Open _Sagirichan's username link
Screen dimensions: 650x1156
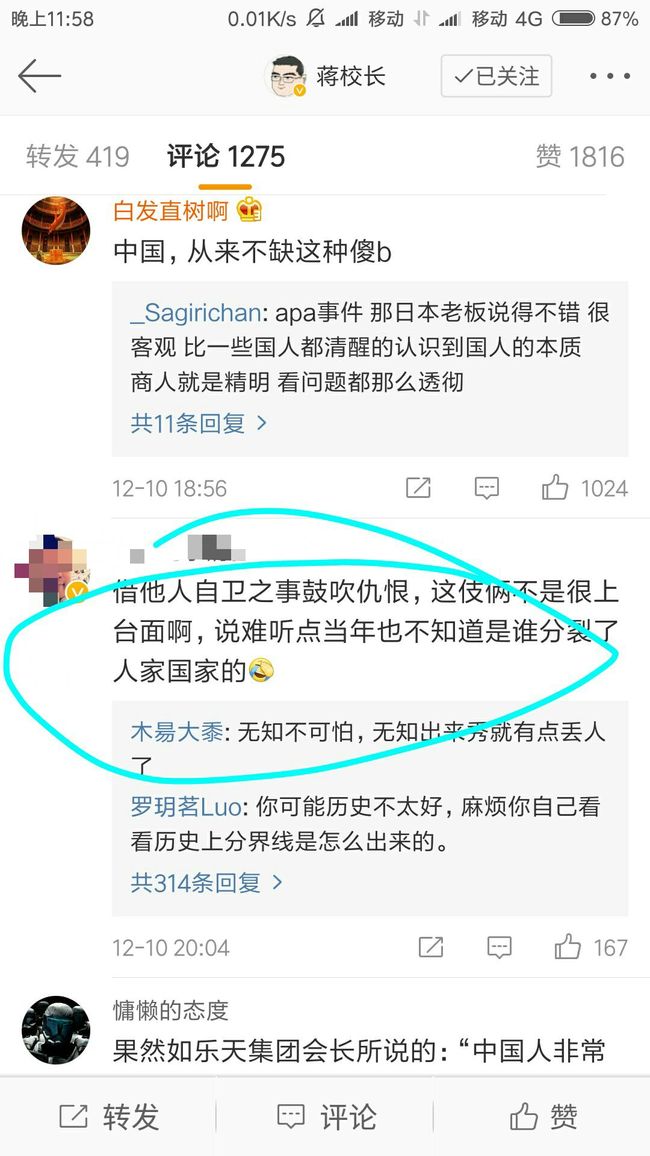pos(195,313)
